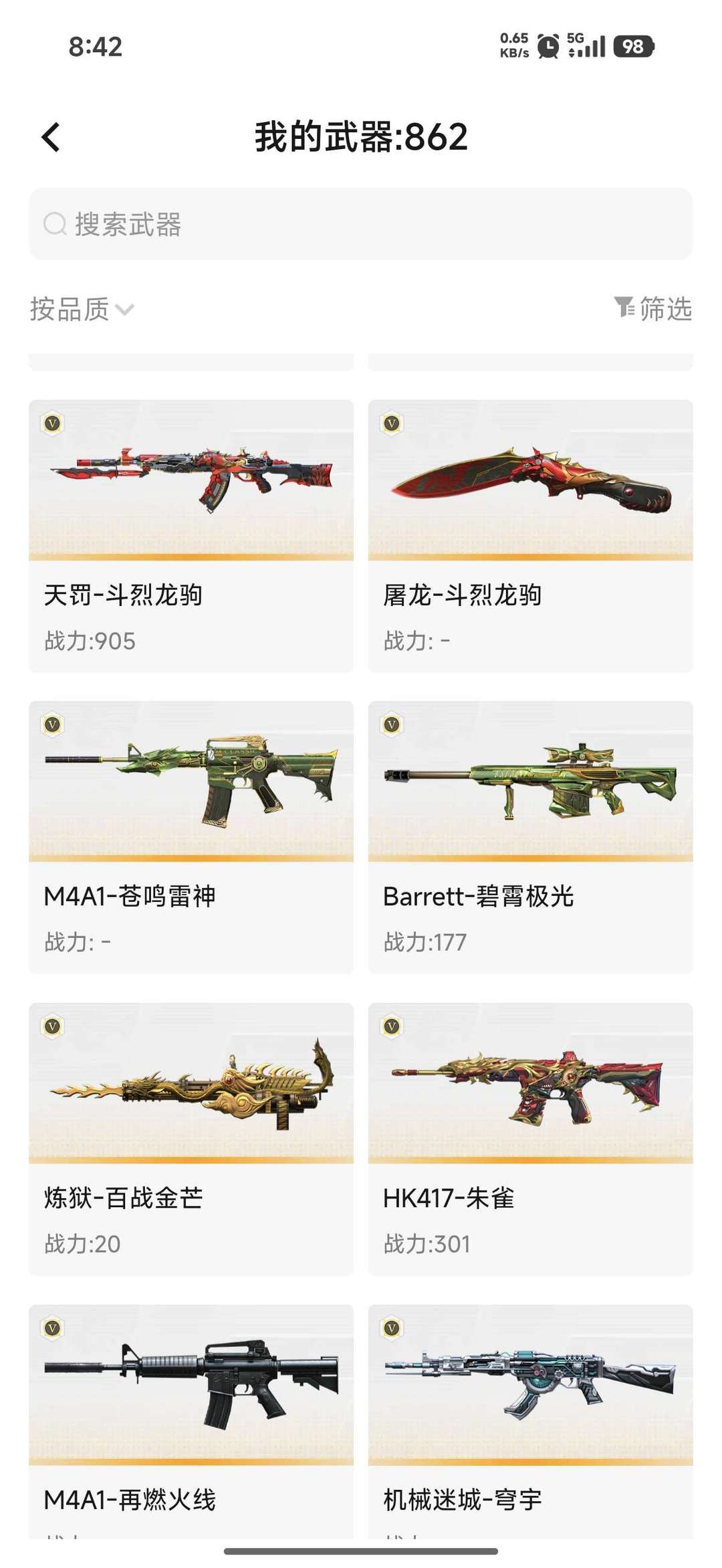The height and width of the screenshot is (1568, 722).
Task: Select the Barrett-碧霄极光 weapon card
Action: (x=531, y=837)
